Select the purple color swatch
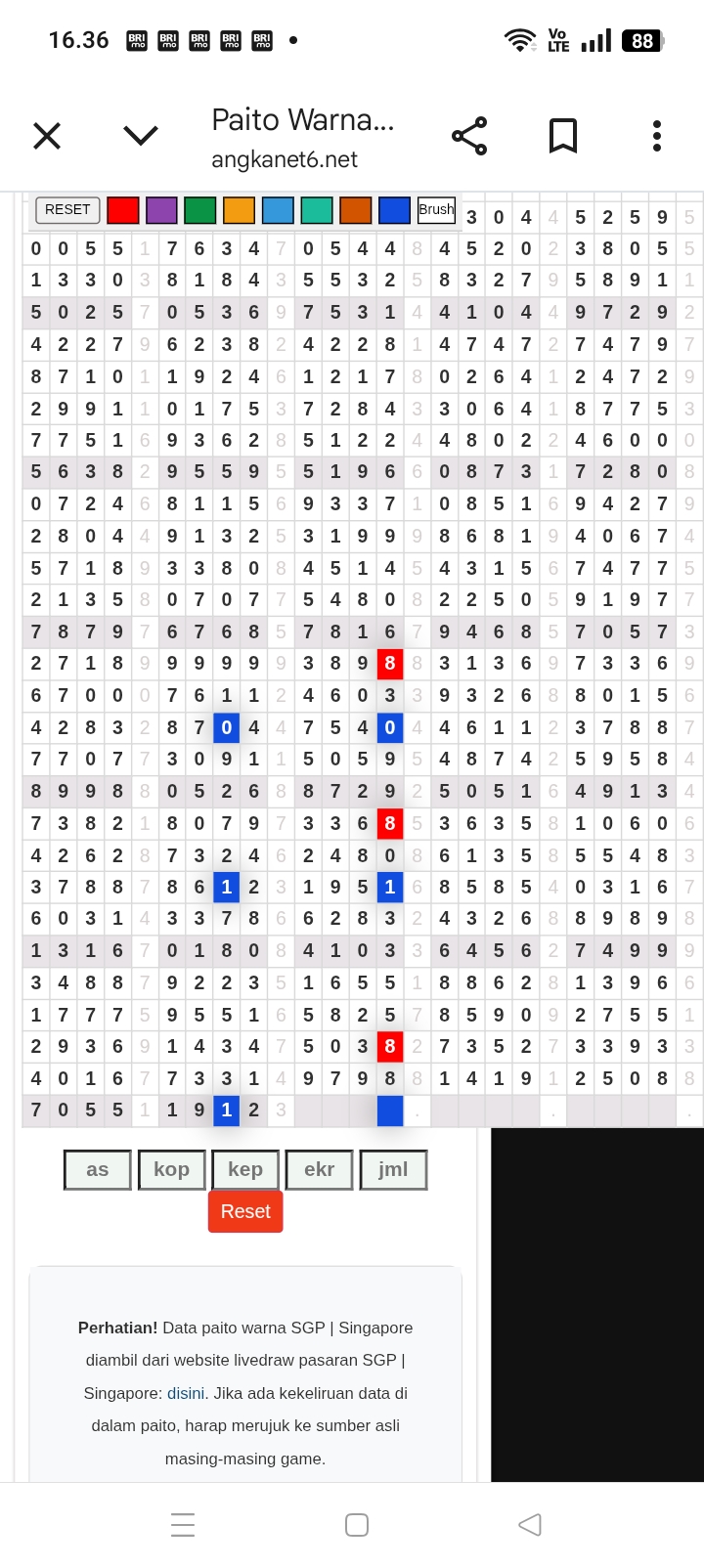The width and height of the screenshot is (704, 1568). (161, 210)
